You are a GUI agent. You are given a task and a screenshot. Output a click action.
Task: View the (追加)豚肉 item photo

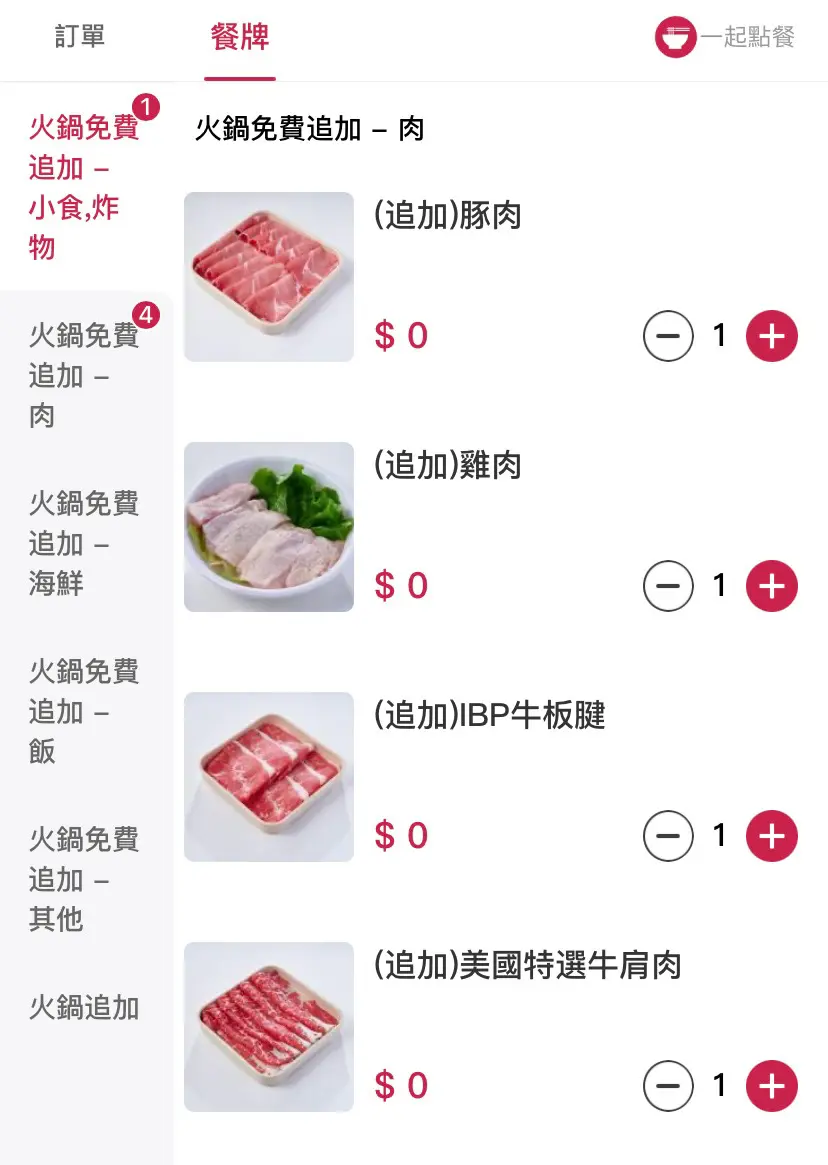[x=269, y=277]
